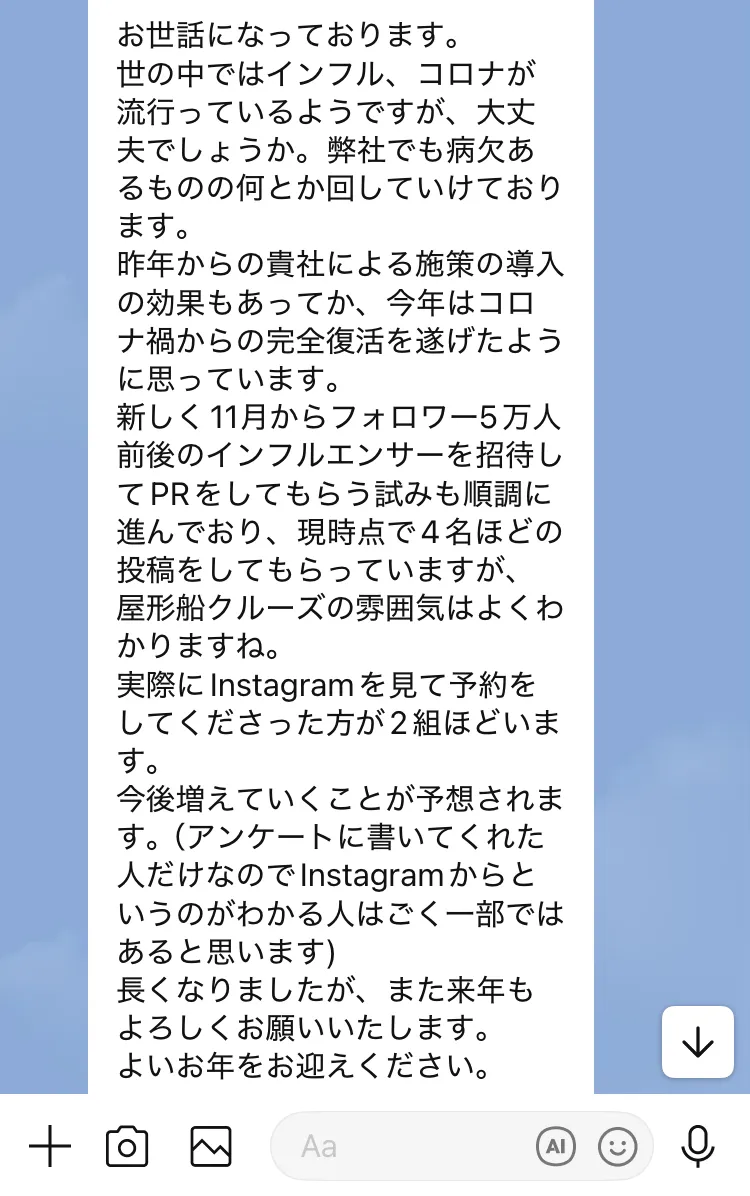Open the plus attachment menu
The width and height of the screenshot is (750, 1196).
tap(50, 1146)
